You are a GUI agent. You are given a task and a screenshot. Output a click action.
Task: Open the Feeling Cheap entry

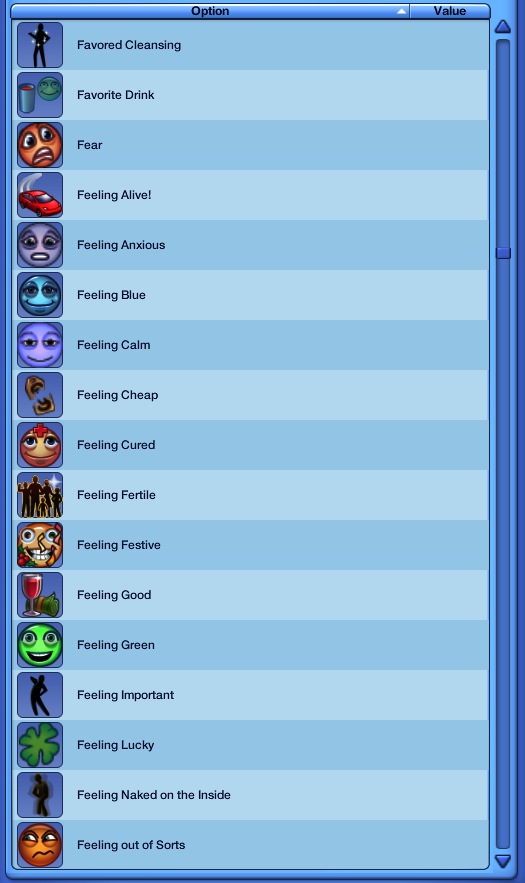point(250,395)
